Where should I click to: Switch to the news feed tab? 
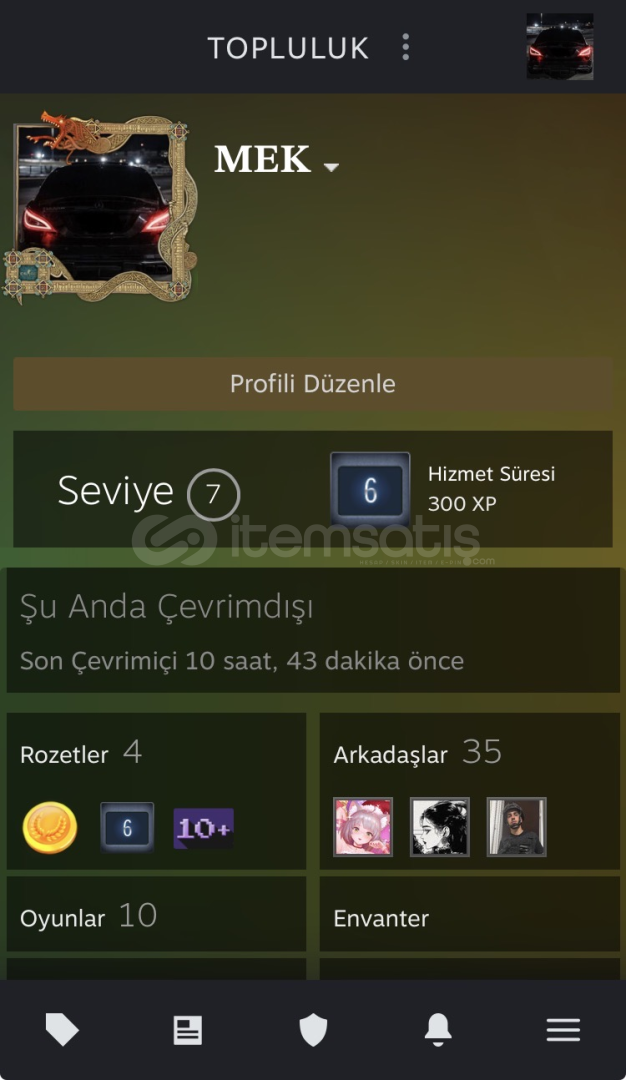[188, 1030]
